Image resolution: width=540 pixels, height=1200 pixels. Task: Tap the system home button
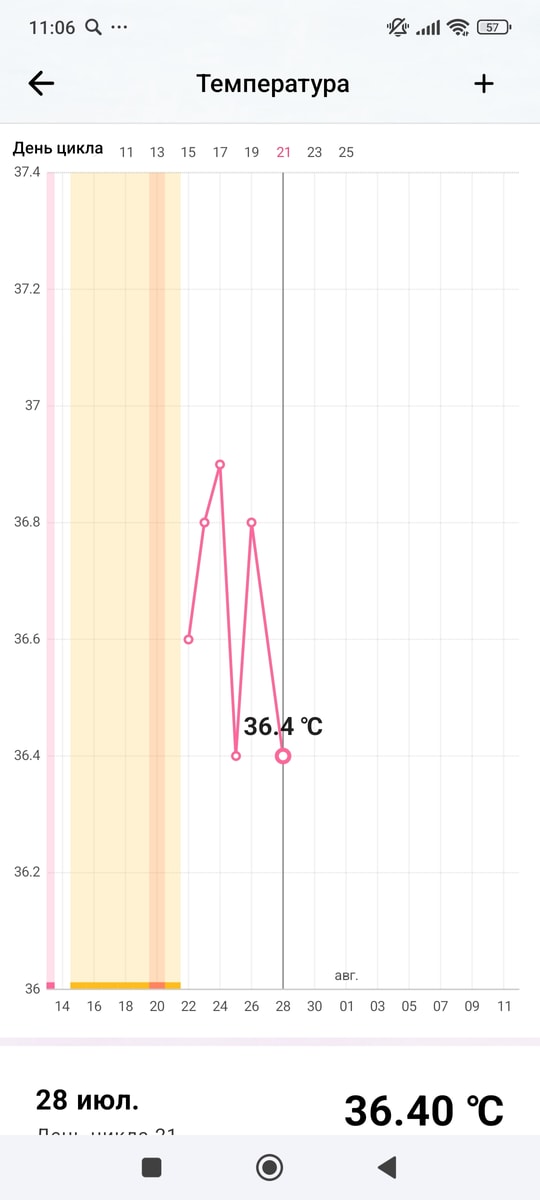(269, 1167)
